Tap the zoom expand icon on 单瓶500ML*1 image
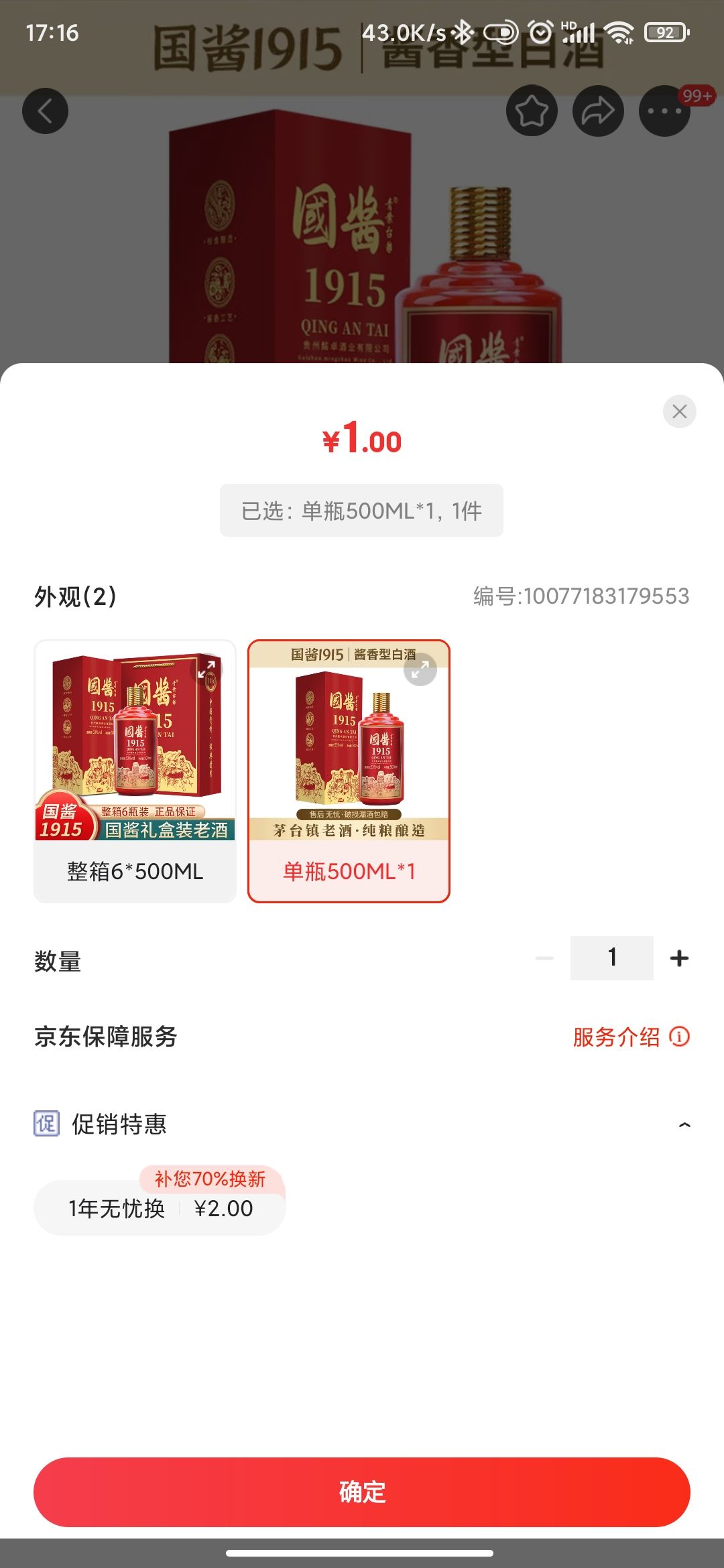 pos(422,669)
